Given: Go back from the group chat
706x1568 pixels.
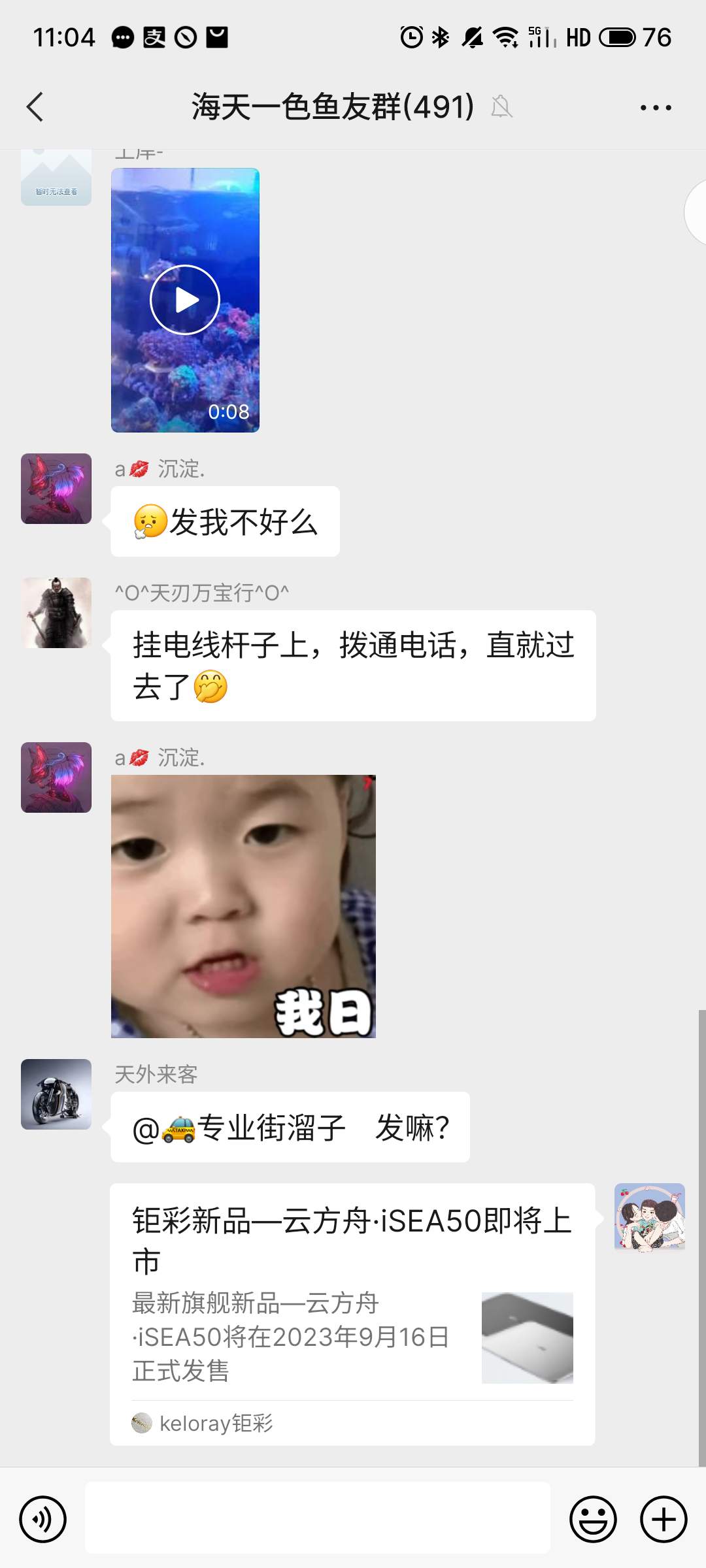Looking at the screenshot, I should (35, 107).
